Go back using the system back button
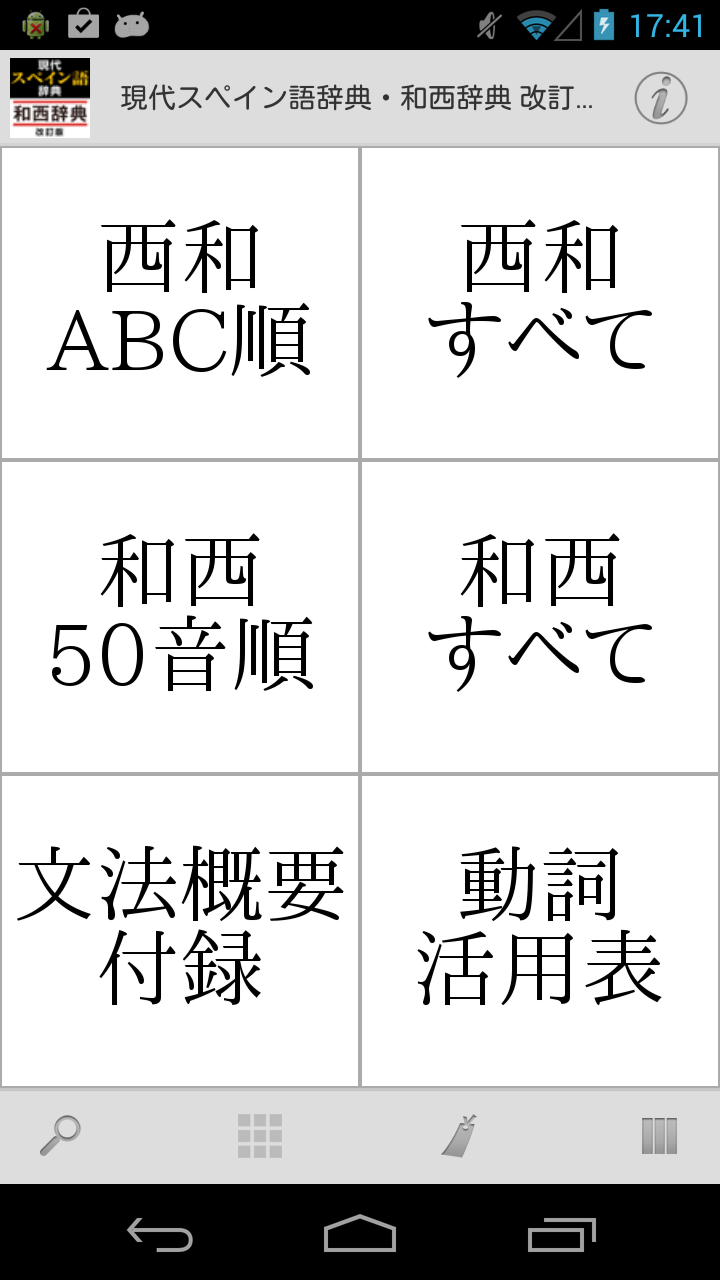Viewport: 720px width, 1280px height. [160, 1234]
